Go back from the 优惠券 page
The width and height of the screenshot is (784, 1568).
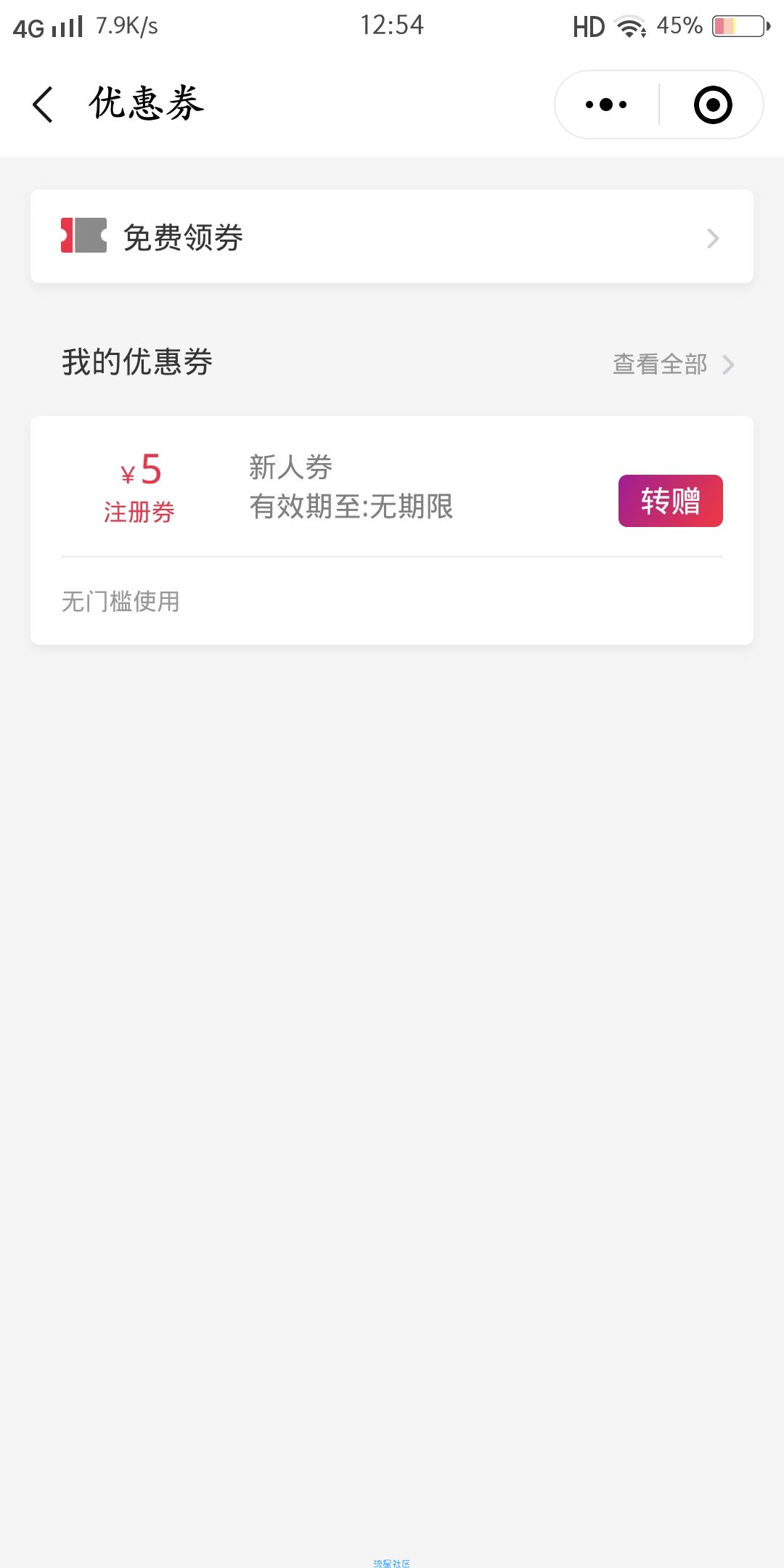[x=44, y=105]
